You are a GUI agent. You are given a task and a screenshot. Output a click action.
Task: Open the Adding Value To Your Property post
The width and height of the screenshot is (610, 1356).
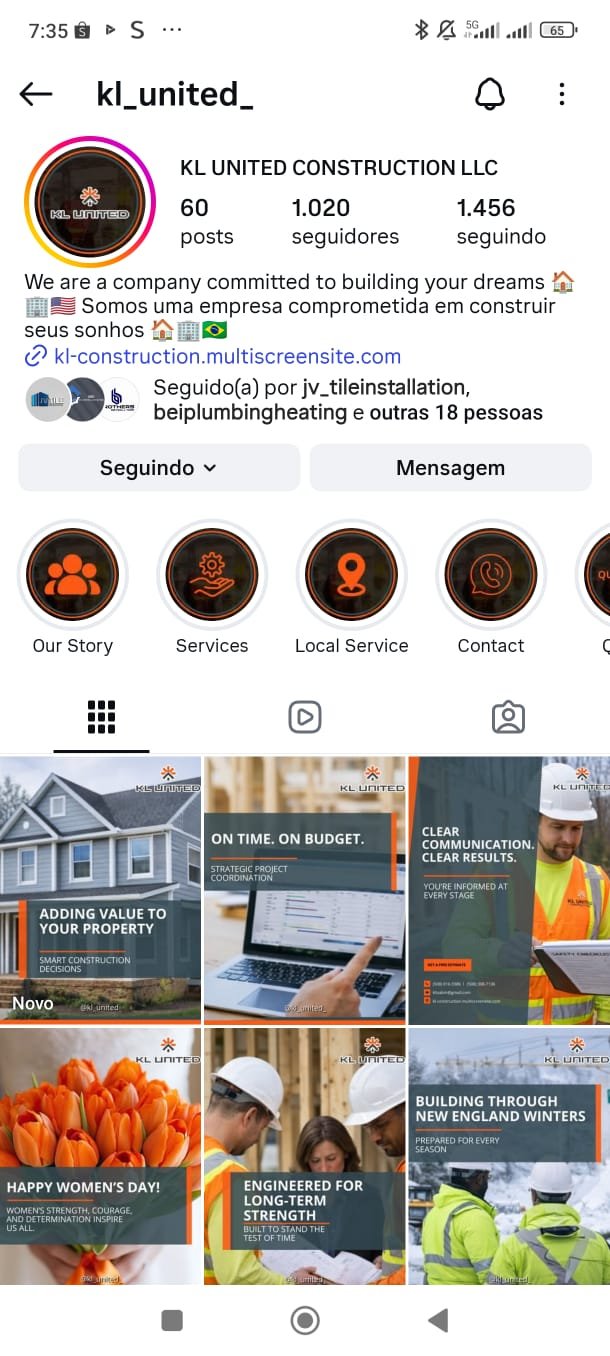(100, 890)
